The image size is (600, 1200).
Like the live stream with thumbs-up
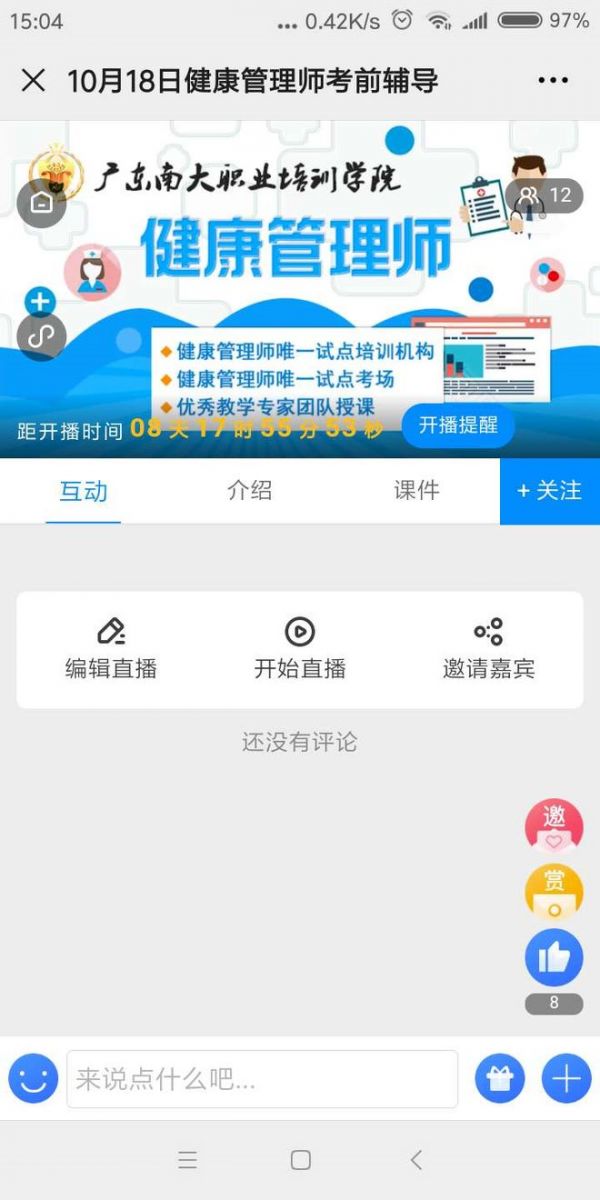coord(554,957)
